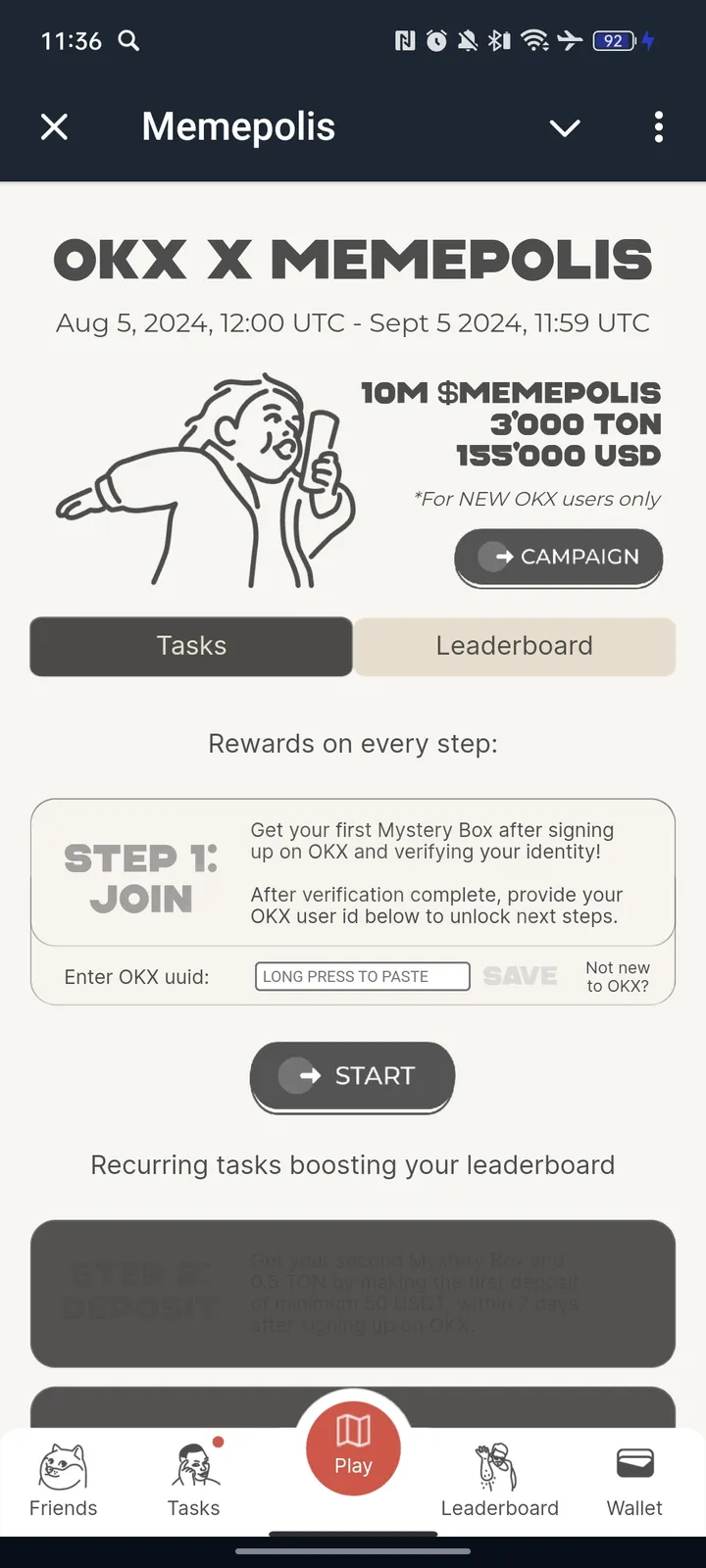Tap SAVE next to the uuid field
706x1568 pixels.
(x=520, y=976)
